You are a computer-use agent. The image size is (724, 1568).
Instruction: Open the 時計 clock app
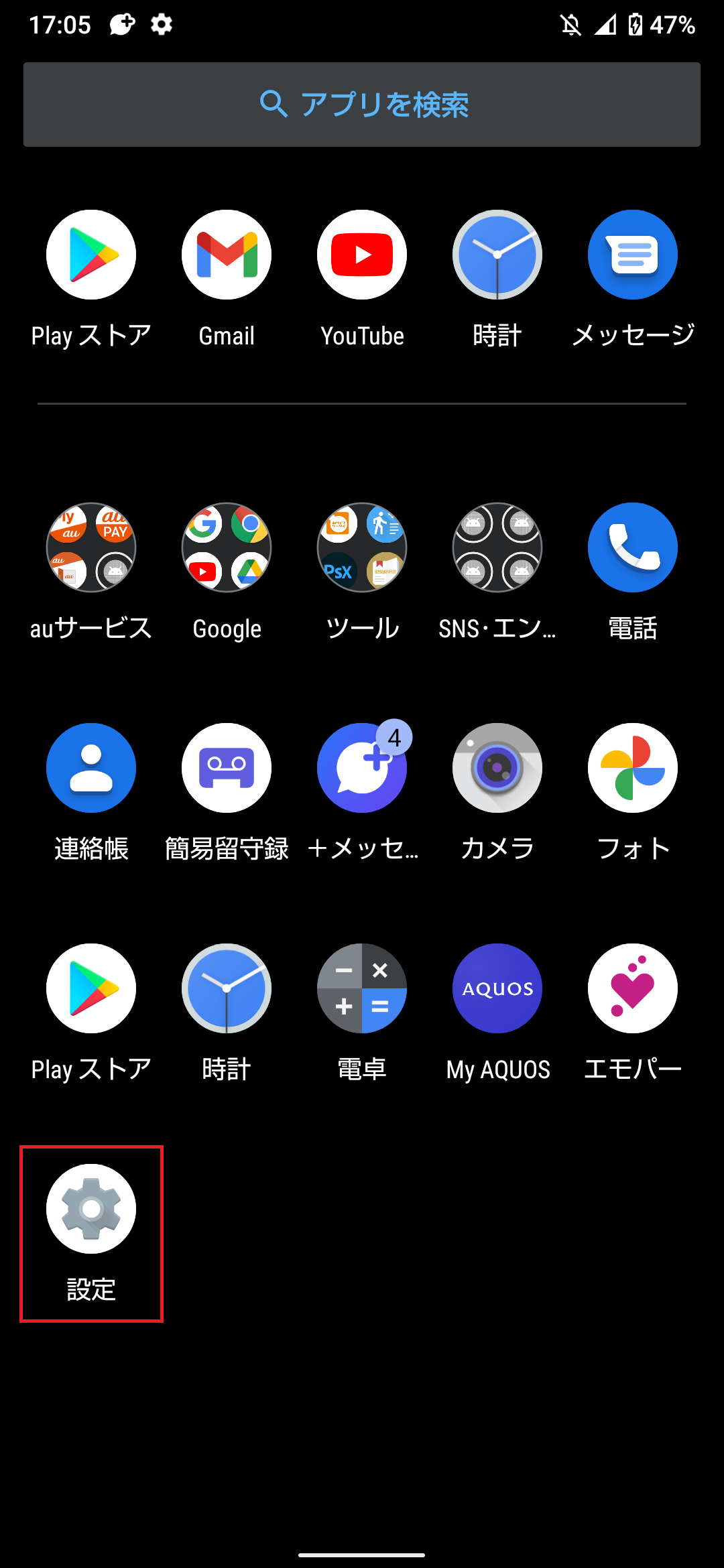497,255
